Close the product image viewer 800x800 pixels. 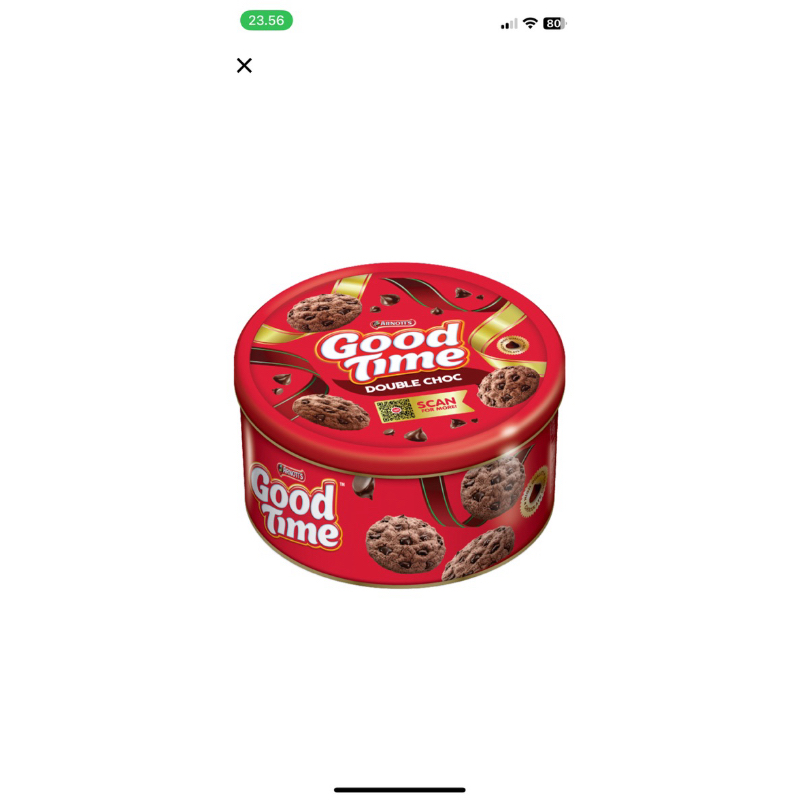pos(244,66)
